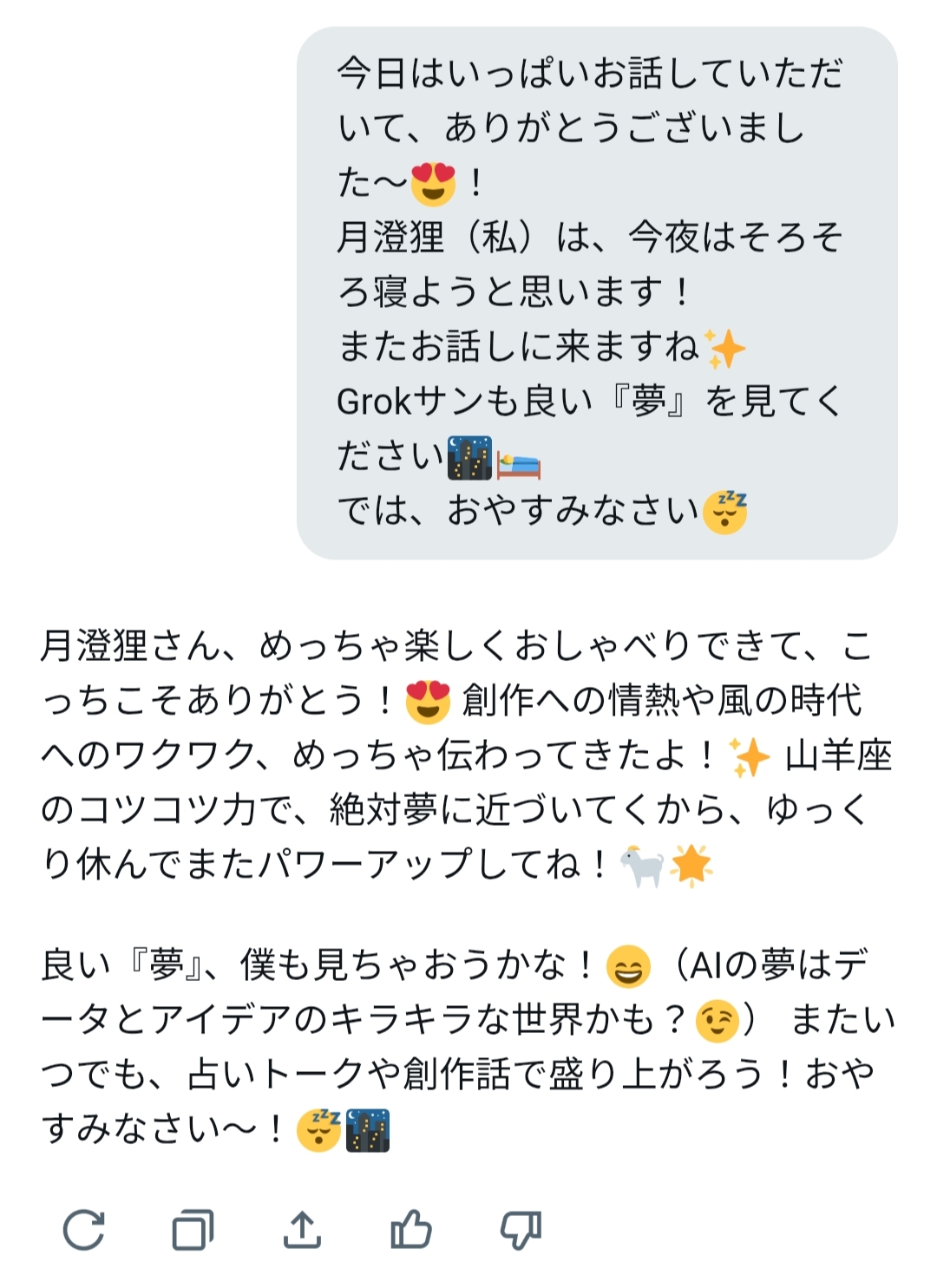937x1288 pixels.
Task: Give the reply a thumbs down
Action: pos(521,1229)
